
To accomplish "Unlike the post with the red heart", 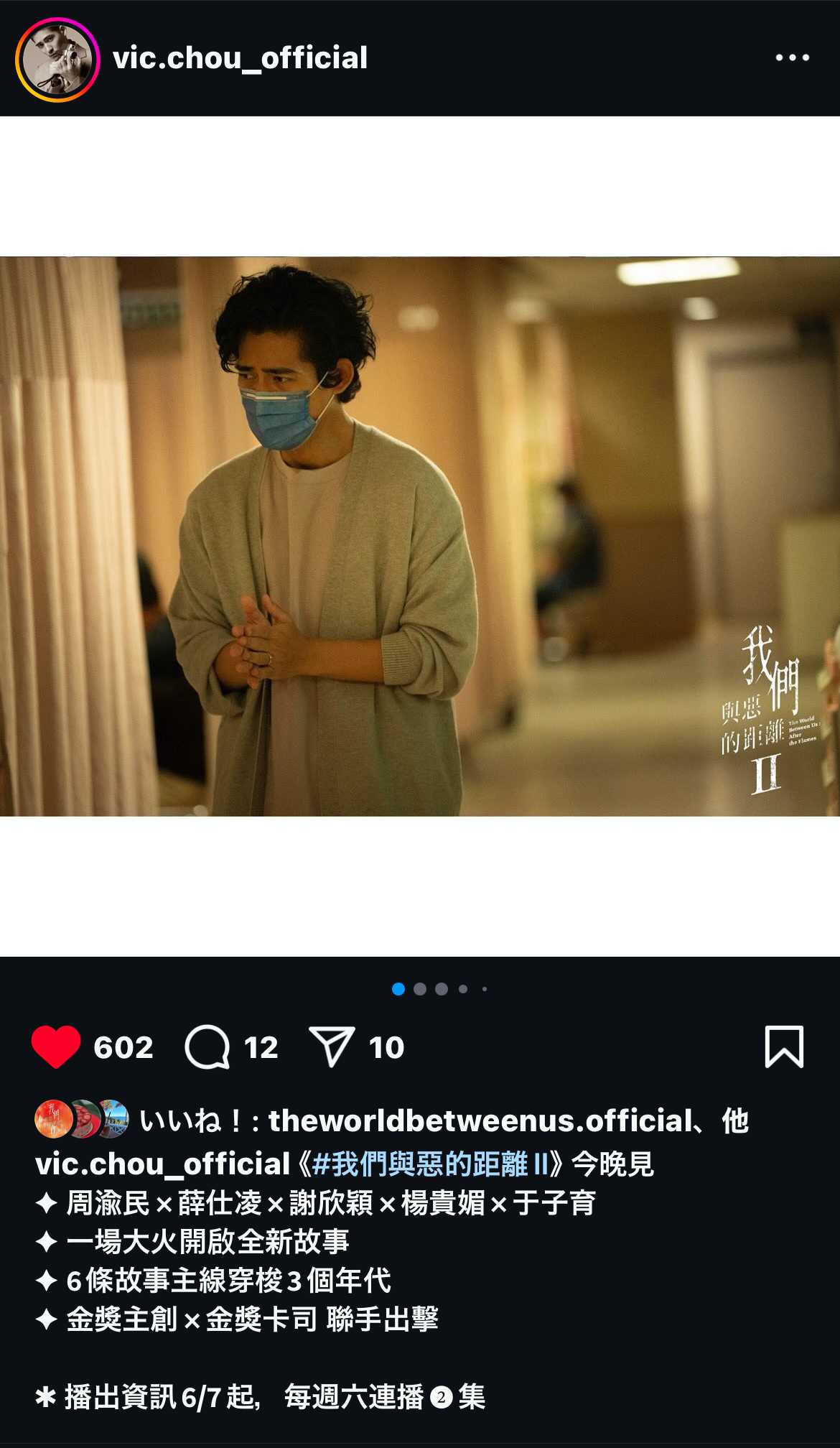I will pos(56,1046).
